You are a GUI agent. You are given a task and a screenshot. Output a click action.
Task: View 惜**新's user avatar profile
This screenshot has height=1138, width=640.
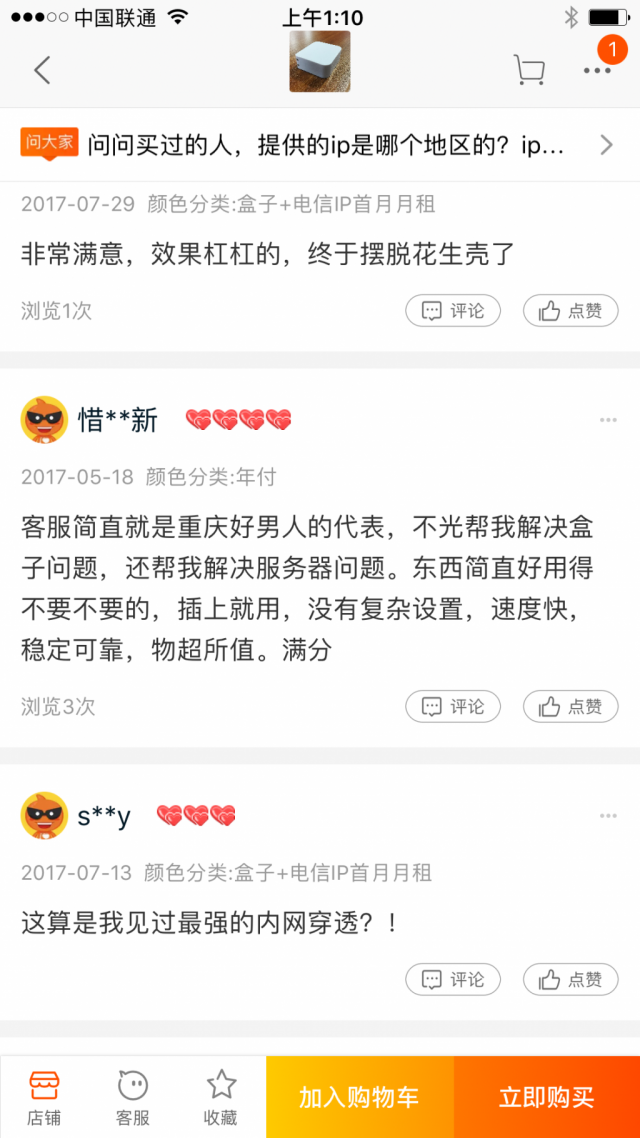pyautogui.click(x=44, y=420)
